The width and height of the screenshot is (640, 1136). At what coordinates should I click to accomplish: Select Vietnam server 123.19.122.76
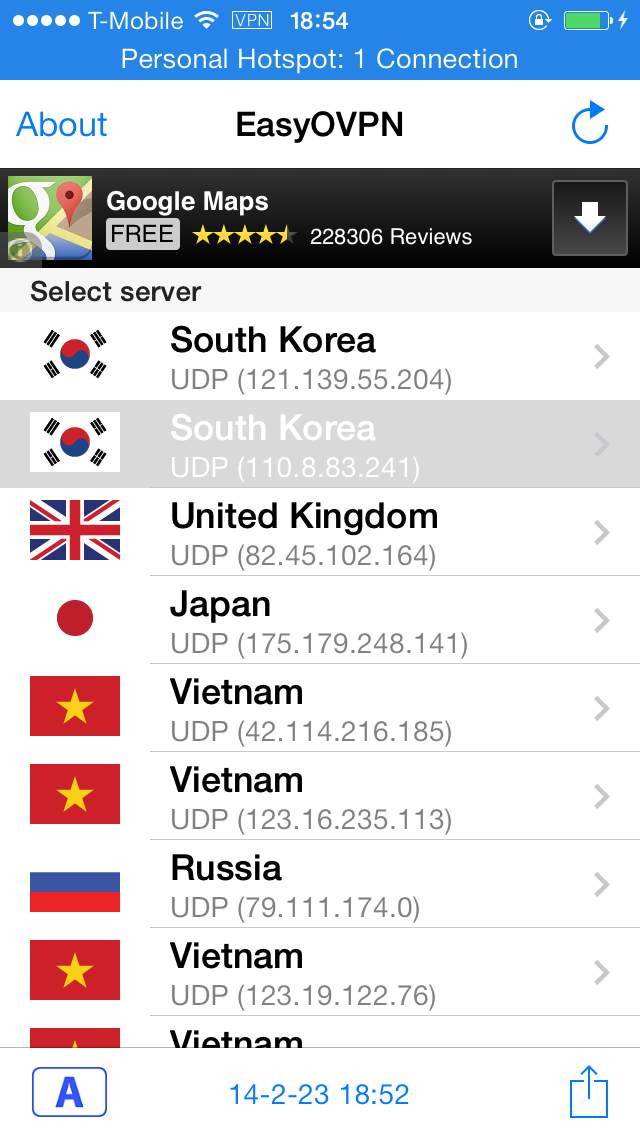point(320,972)
